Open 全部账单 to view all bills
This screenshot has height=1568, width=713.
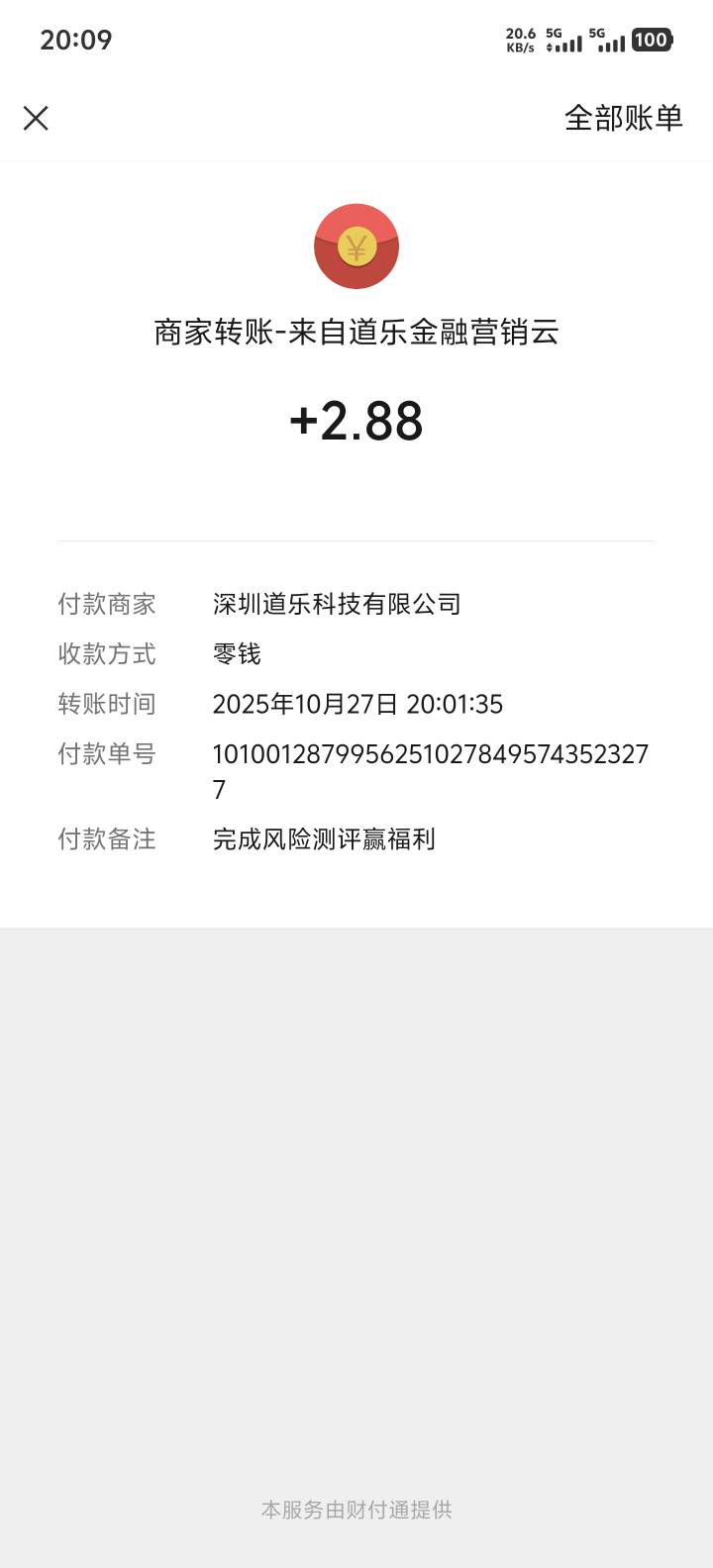[624, 118]
